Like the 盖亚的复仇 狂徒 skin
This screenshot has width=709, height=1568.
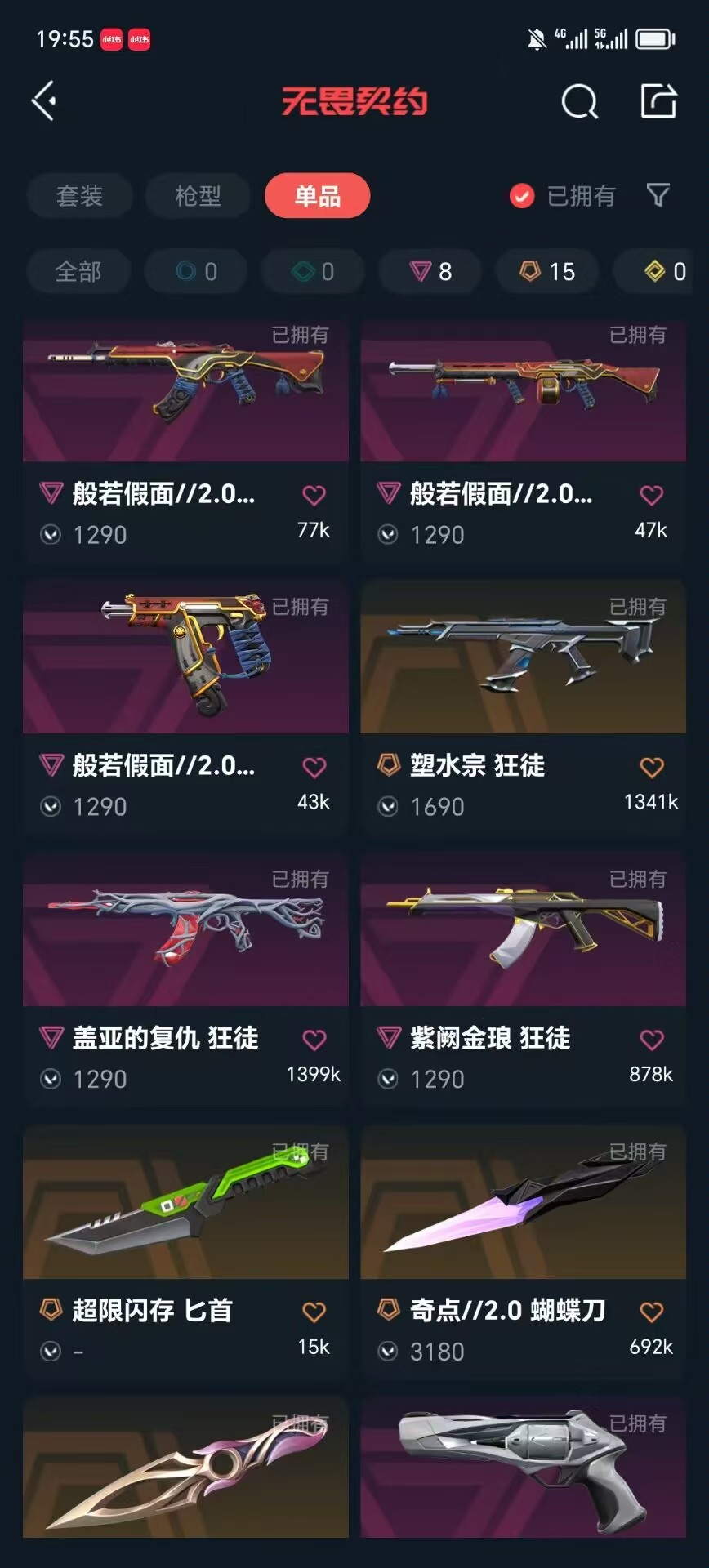coord(314,1040)
